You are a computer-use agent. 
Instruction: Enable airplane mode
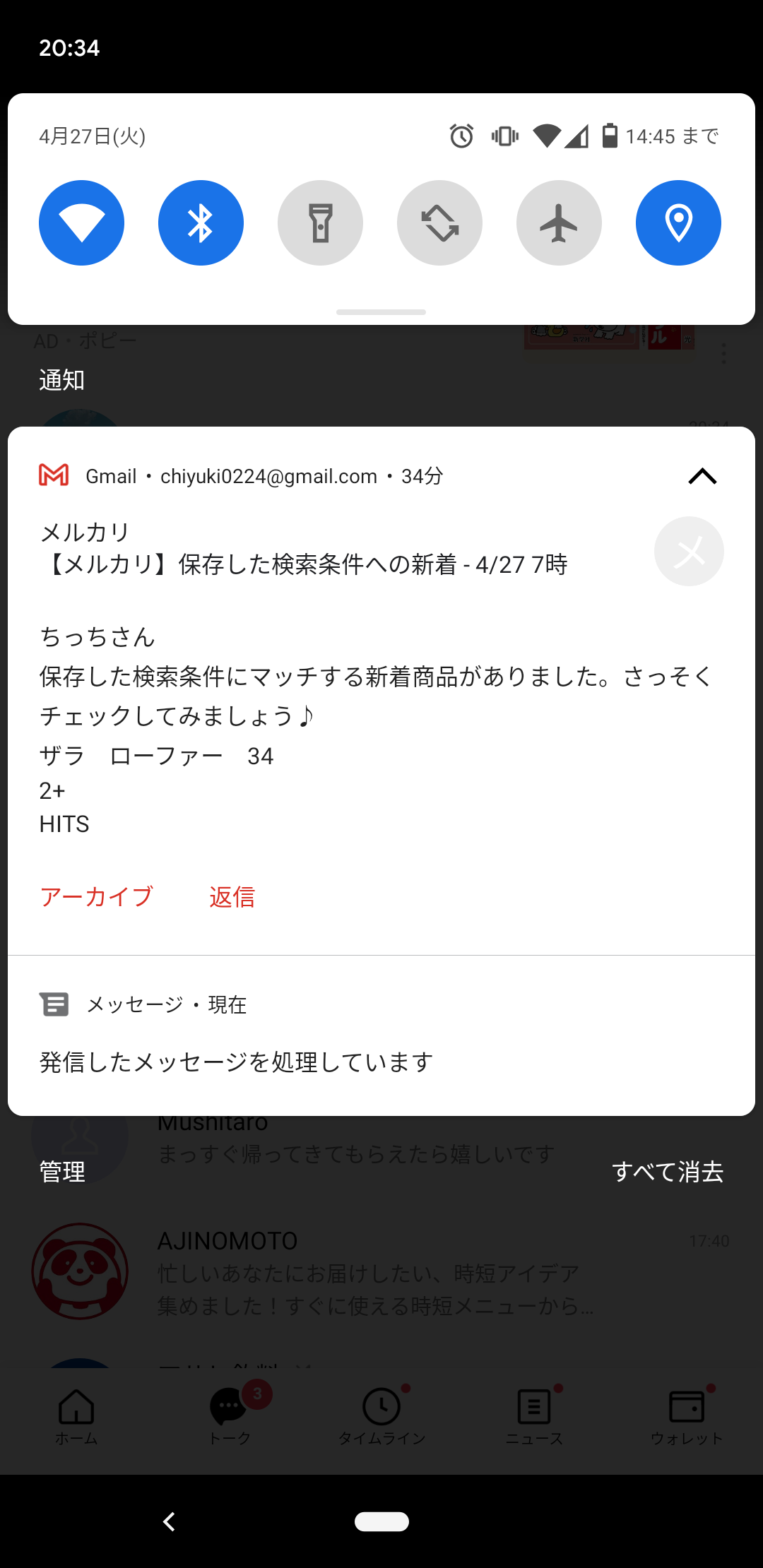coord(559,222)
